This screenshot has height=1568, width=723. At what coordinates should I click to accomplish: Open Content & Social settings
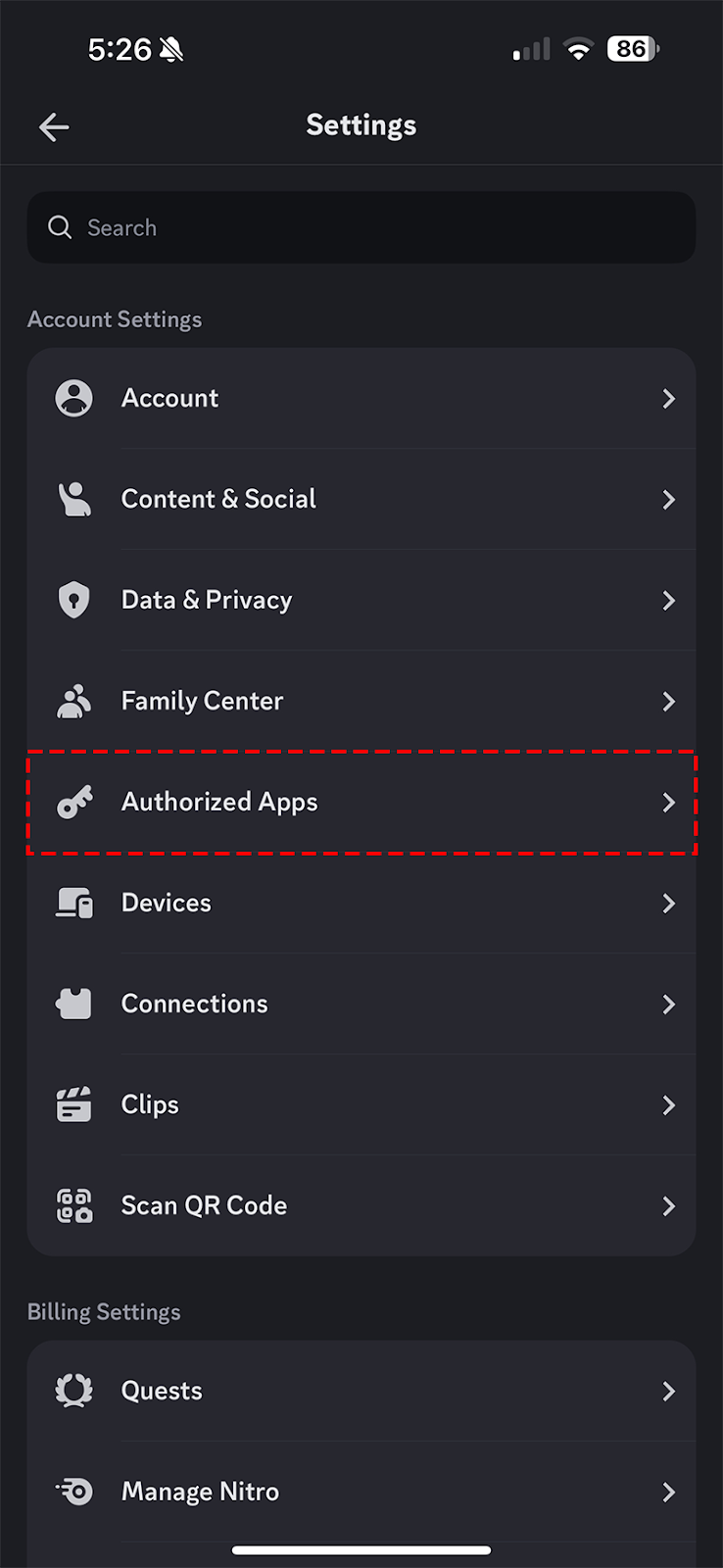click(361, 500)
